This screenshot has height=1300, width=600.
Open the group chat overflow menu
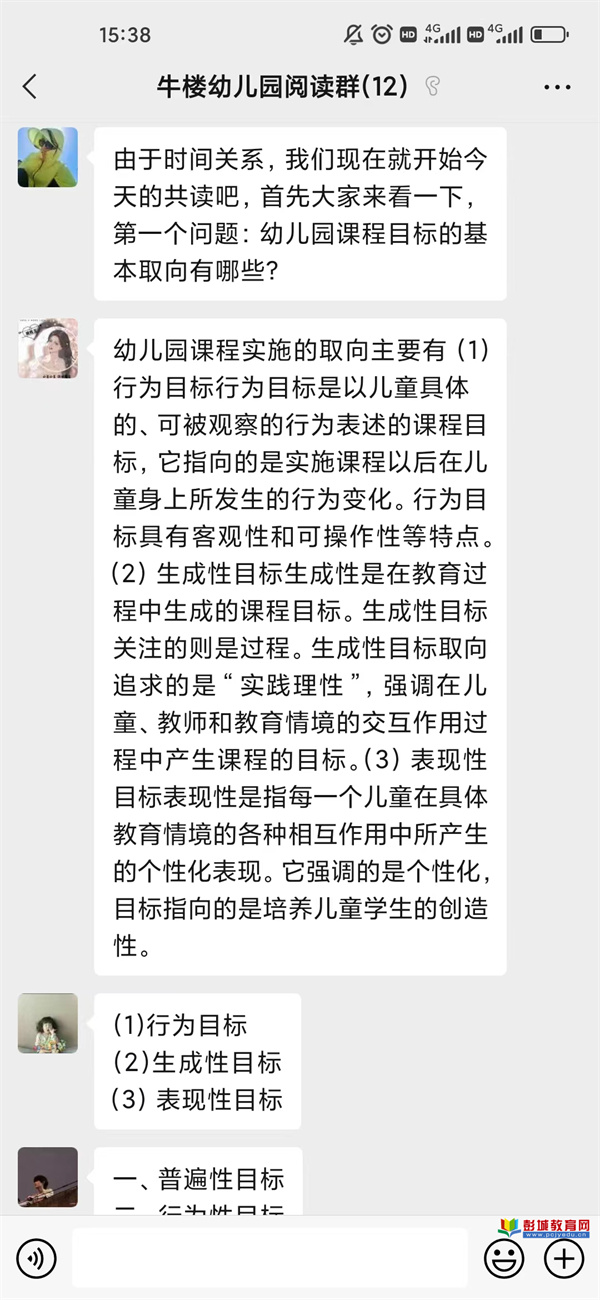pyautogui.click(x=557, y=87)
